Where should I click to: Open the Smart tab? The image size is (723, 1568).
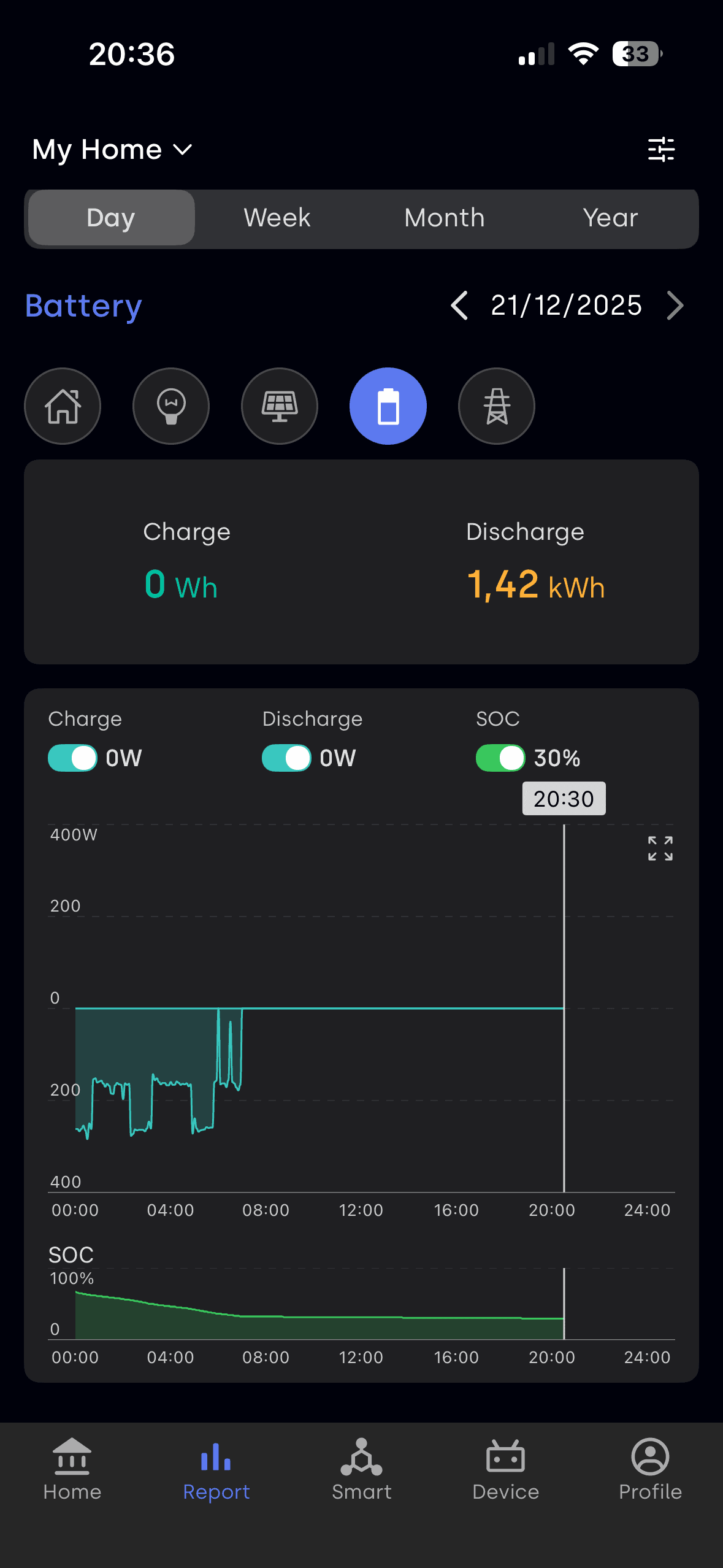(362, 1469)
